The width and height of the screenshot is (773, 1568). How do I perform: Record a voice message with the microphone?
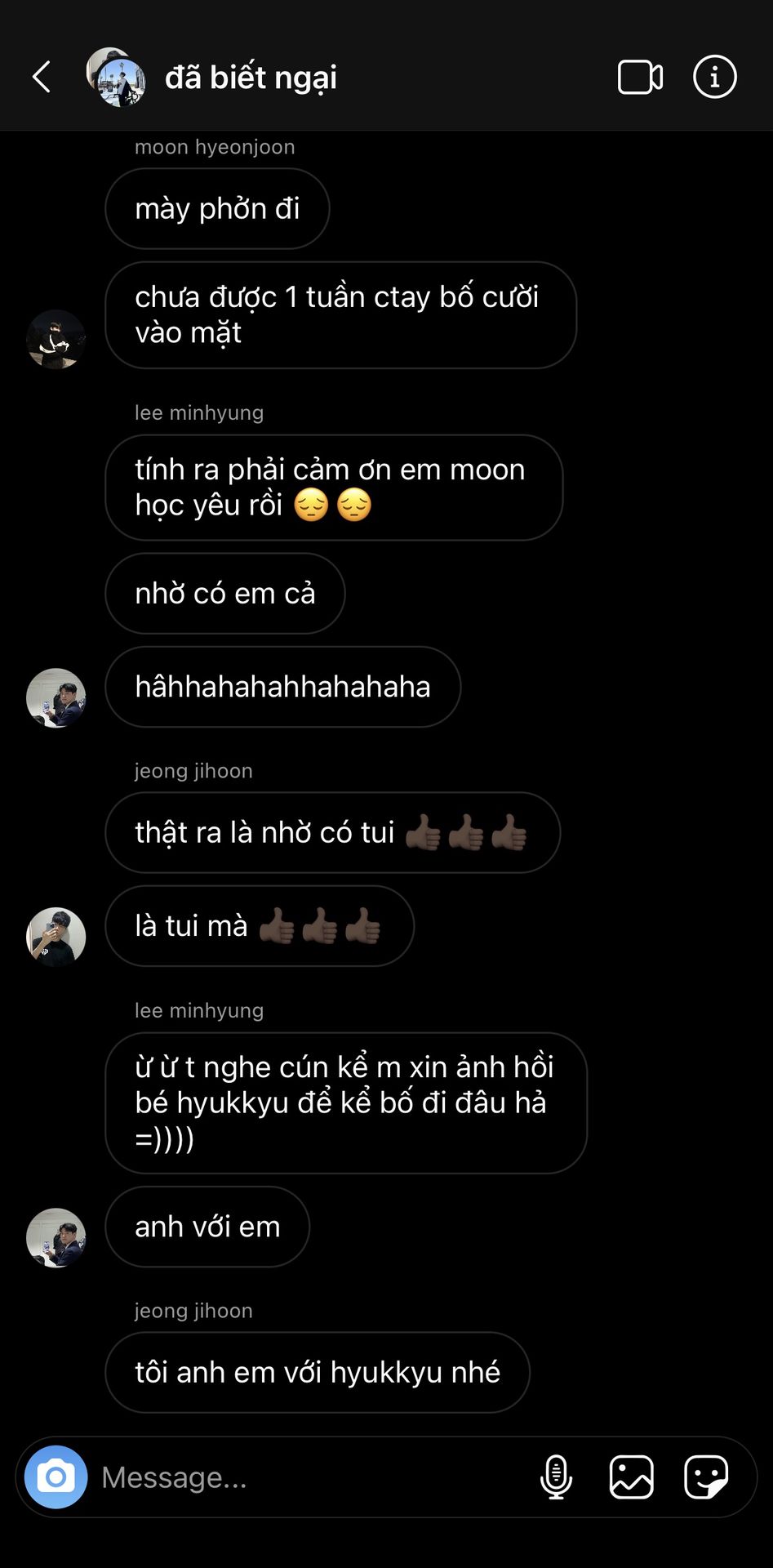coord(556,1477)
